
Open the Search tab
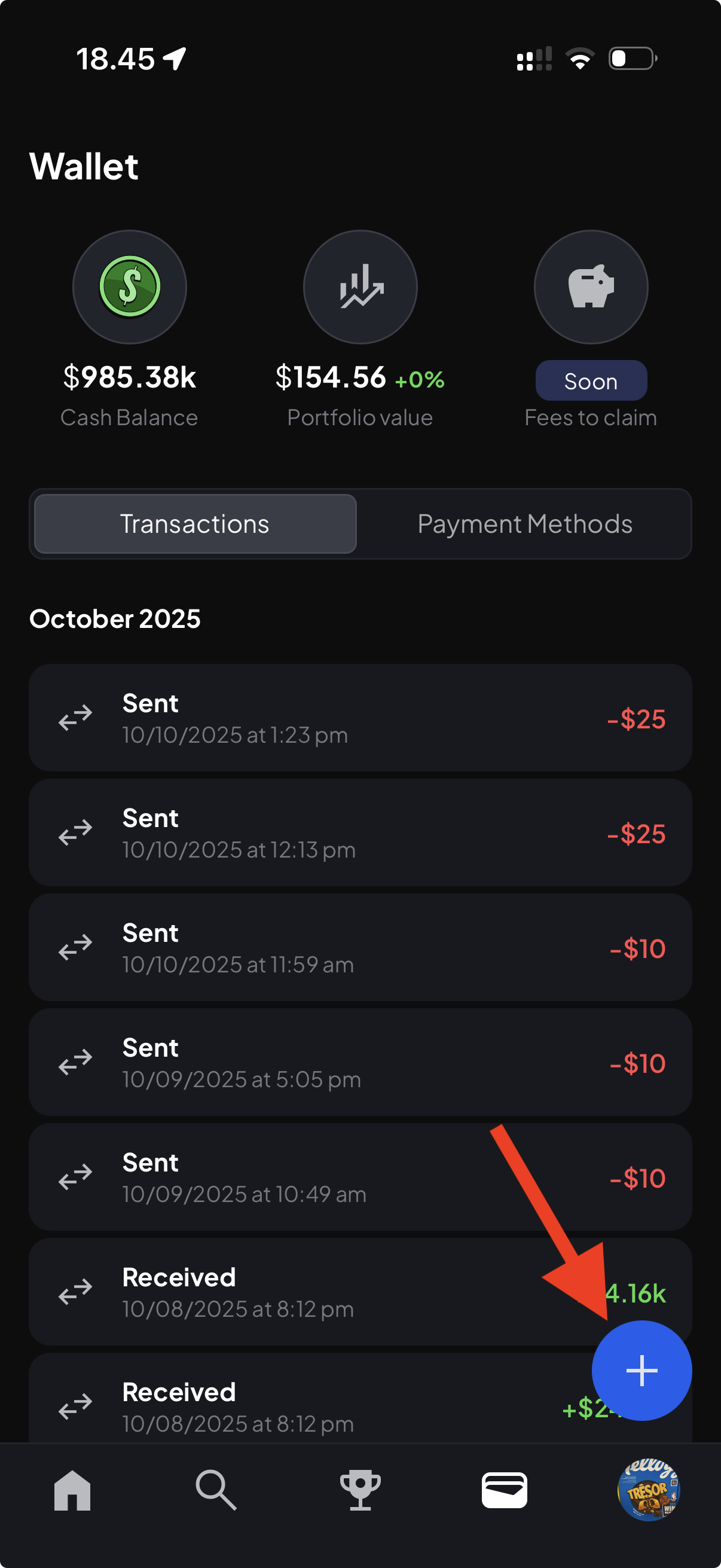[x=216, y=1490]
